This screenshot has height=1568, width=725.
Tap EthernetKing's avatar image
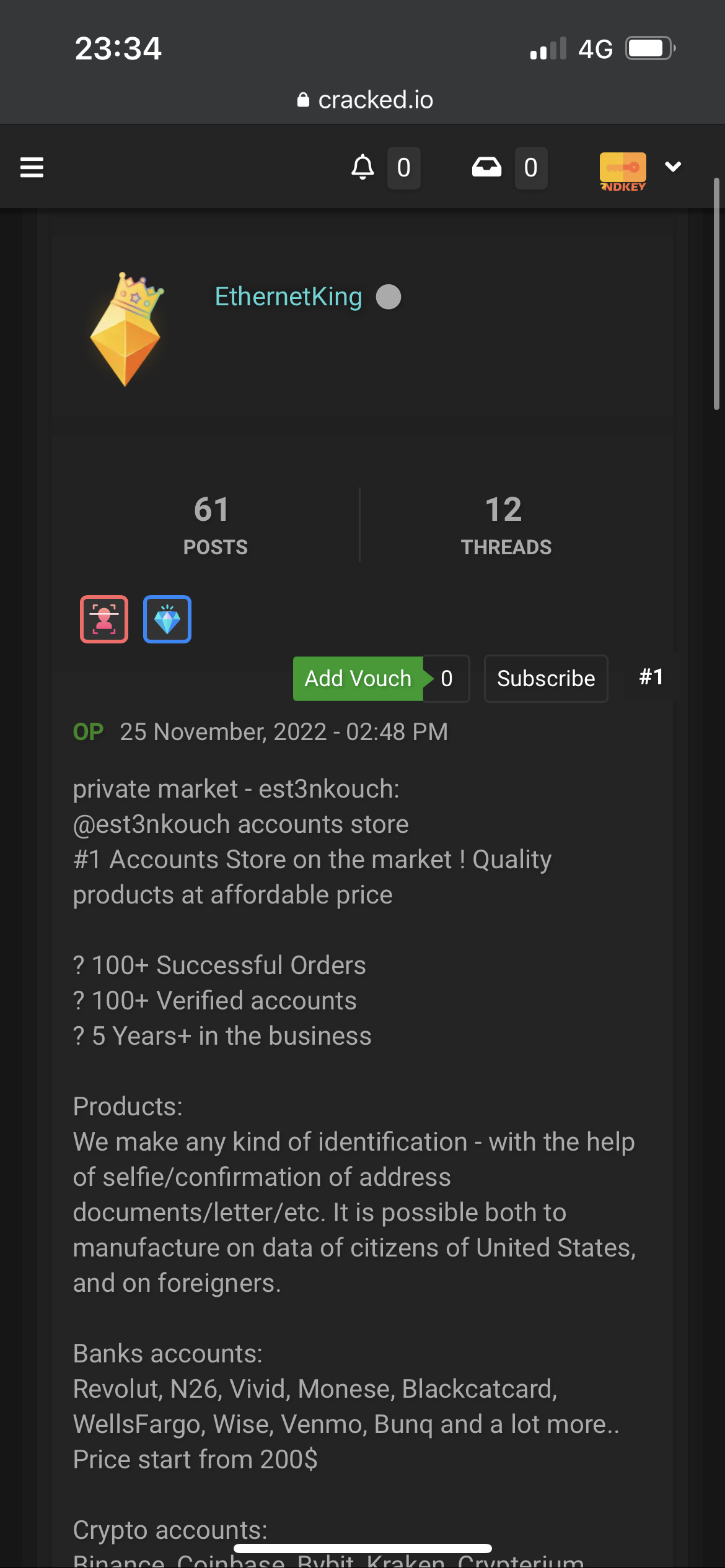[126, 329]
